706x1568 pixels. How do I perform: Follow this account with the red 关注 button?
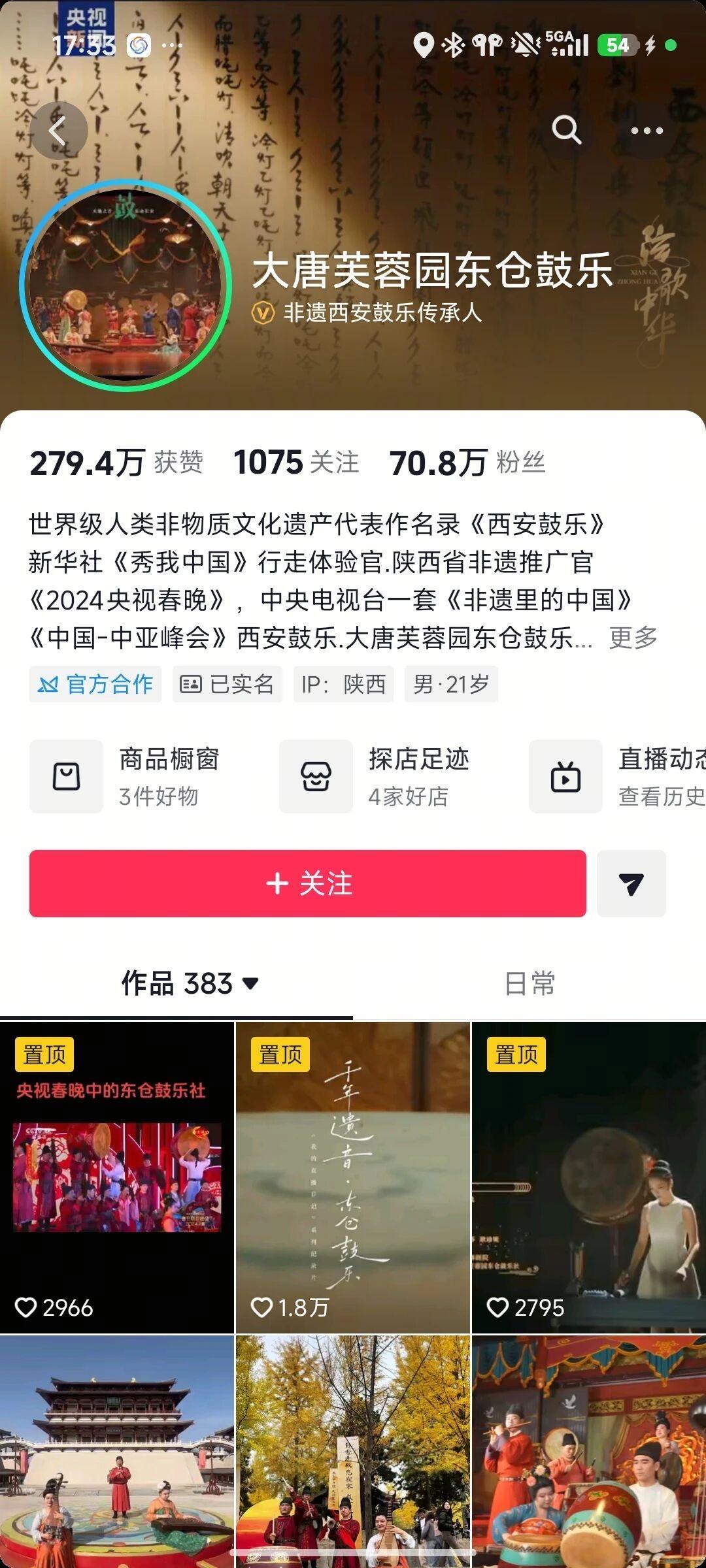[x=307, y=883]
